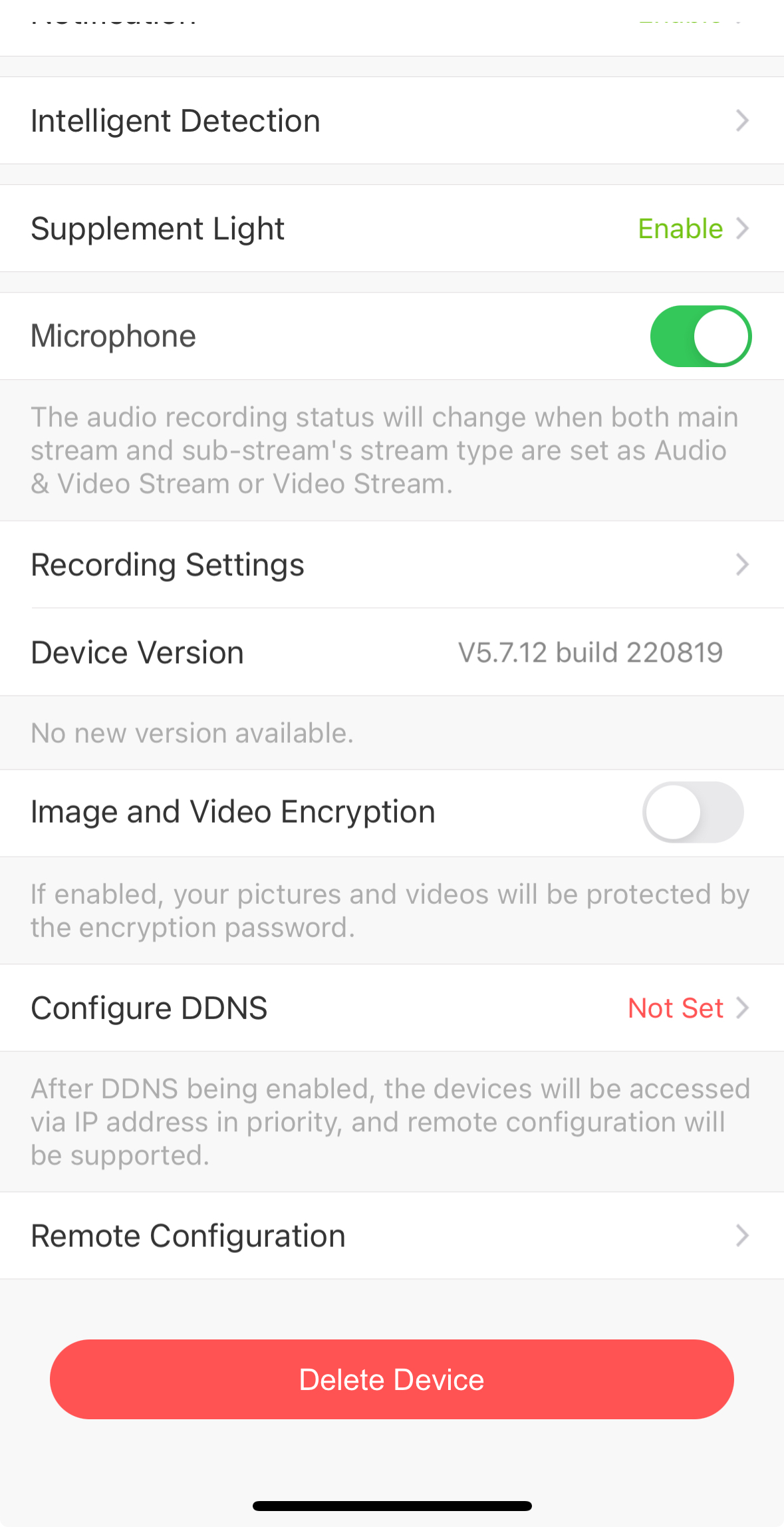Open Recording Settings
The width and height of the screenshot is (784, 1527).
click(x=391, y=565)
